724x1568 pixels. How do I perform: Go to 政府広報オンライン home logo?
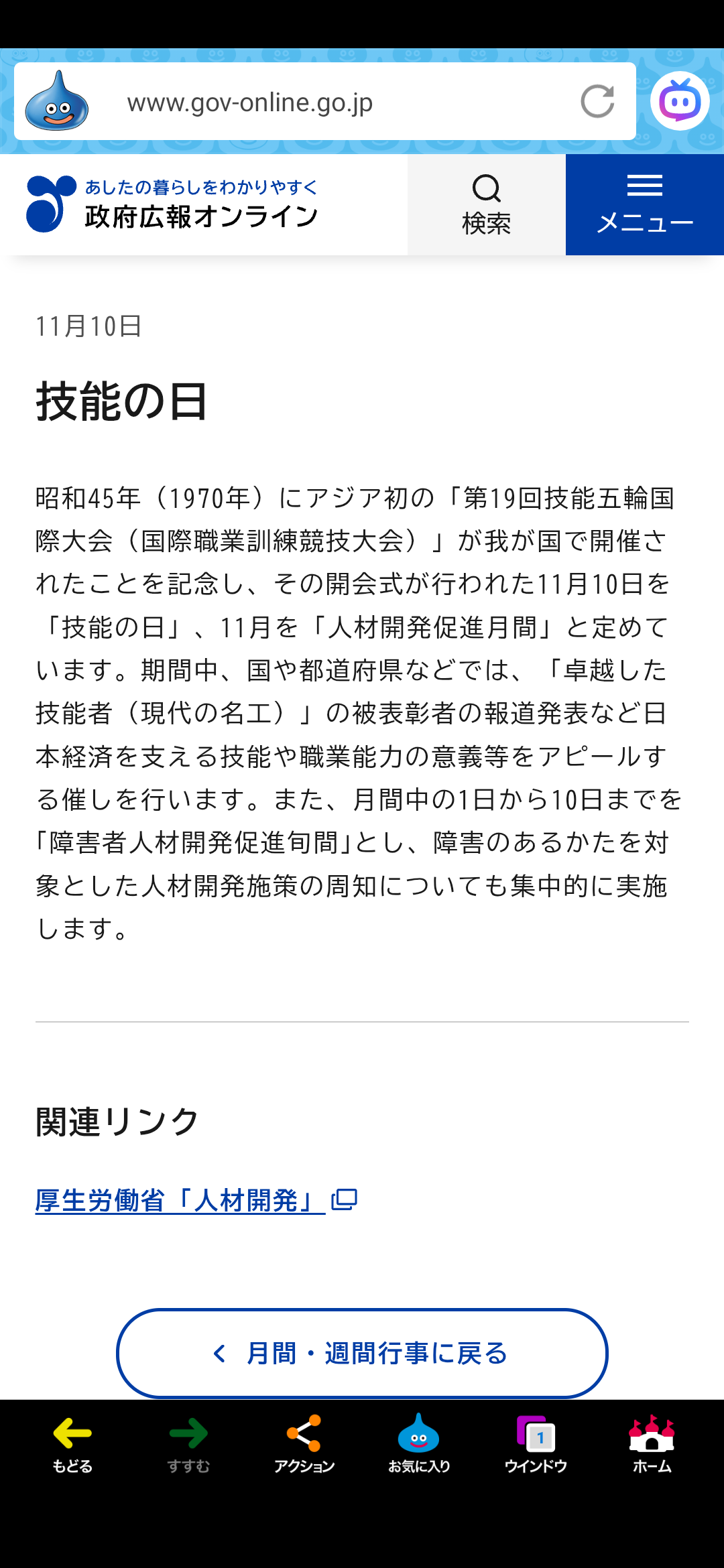172,204
